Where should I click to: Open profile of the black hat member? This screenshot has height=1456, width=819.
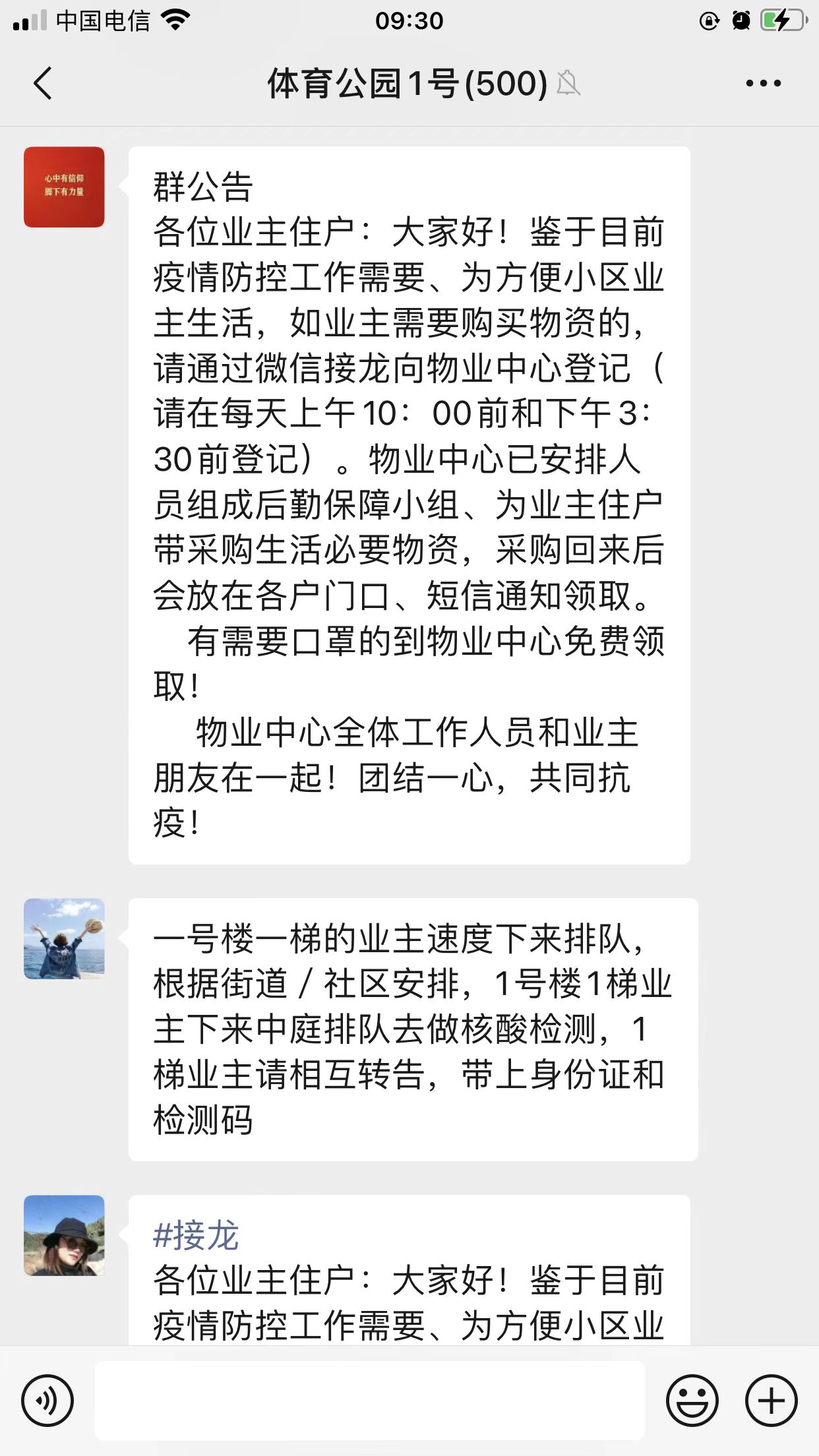[x=64, y=1235]
